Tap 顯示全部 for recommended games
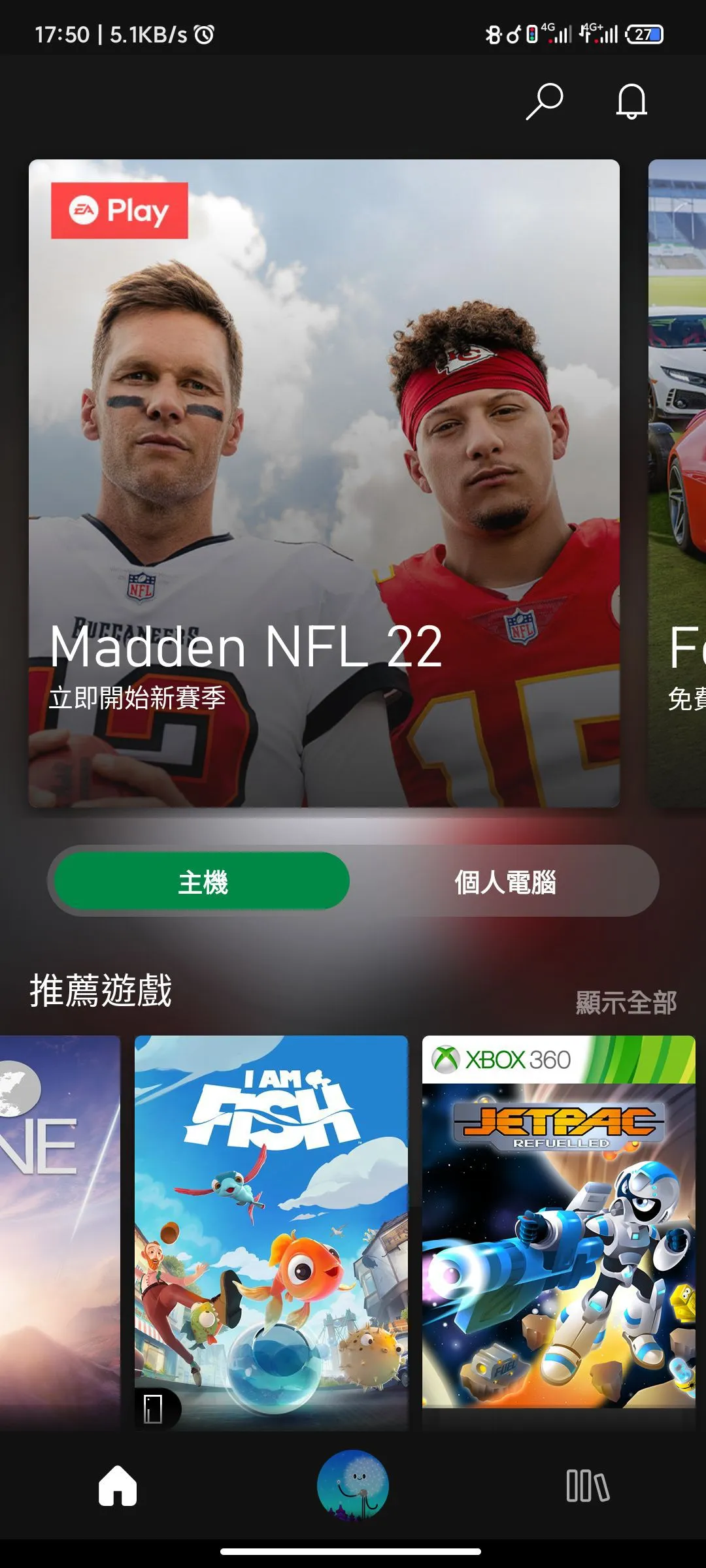Viewport: 706px width, 1568px height. click(x=626, y=1002)
